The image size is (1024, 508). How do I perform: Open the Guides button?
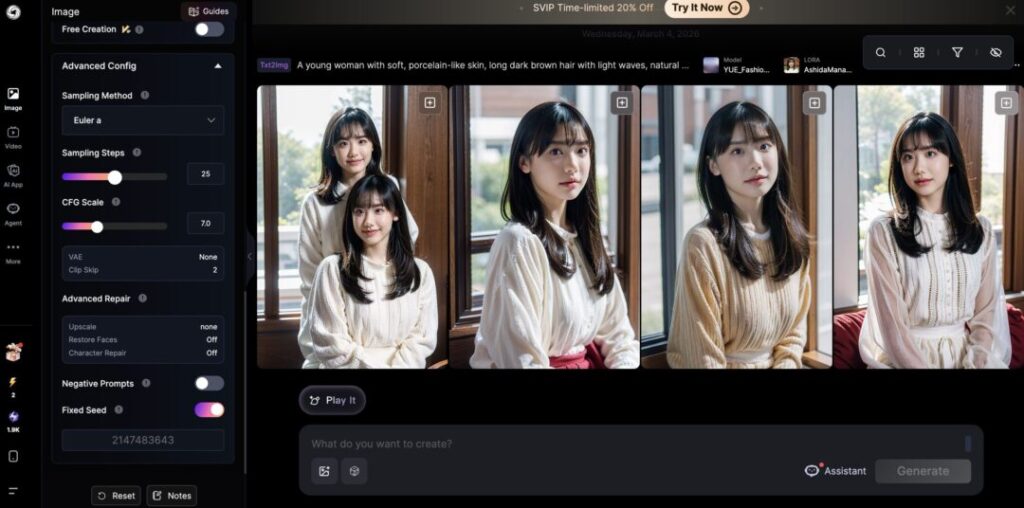(x=208, y=11)
